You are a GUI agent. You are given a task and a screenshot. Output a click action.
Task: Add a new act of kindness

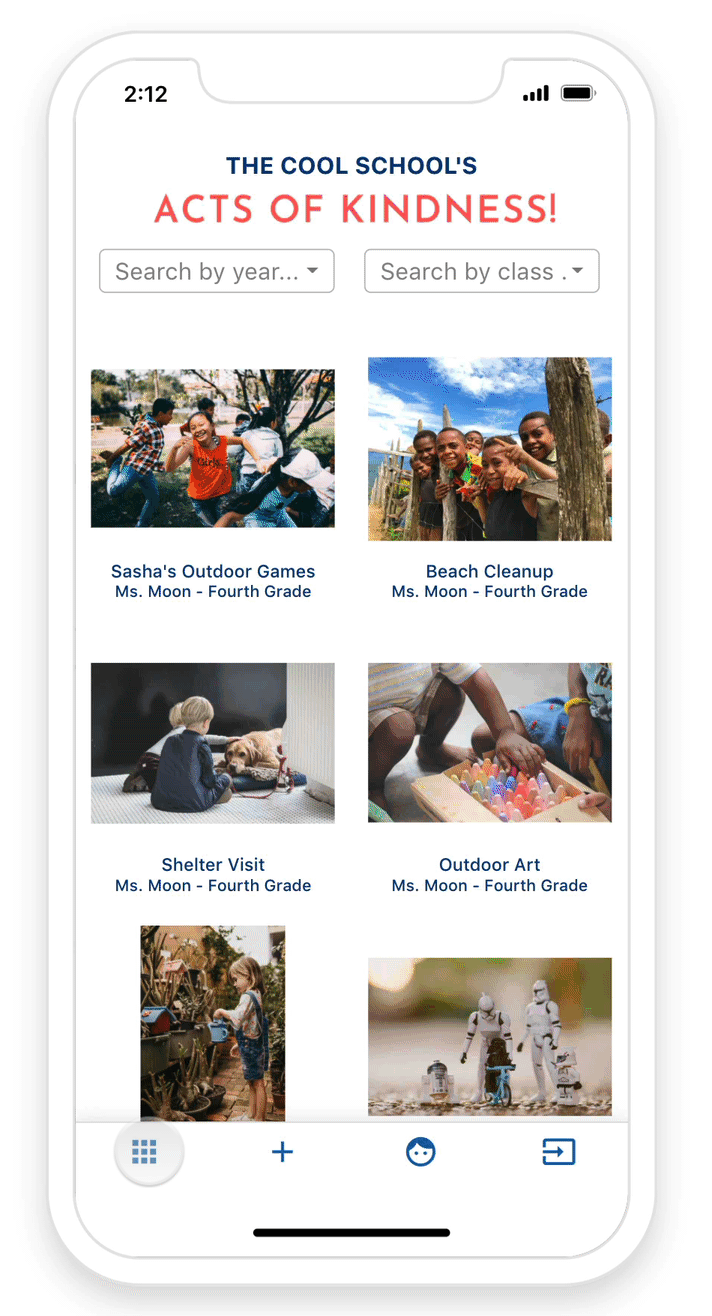click(283, 1152)
